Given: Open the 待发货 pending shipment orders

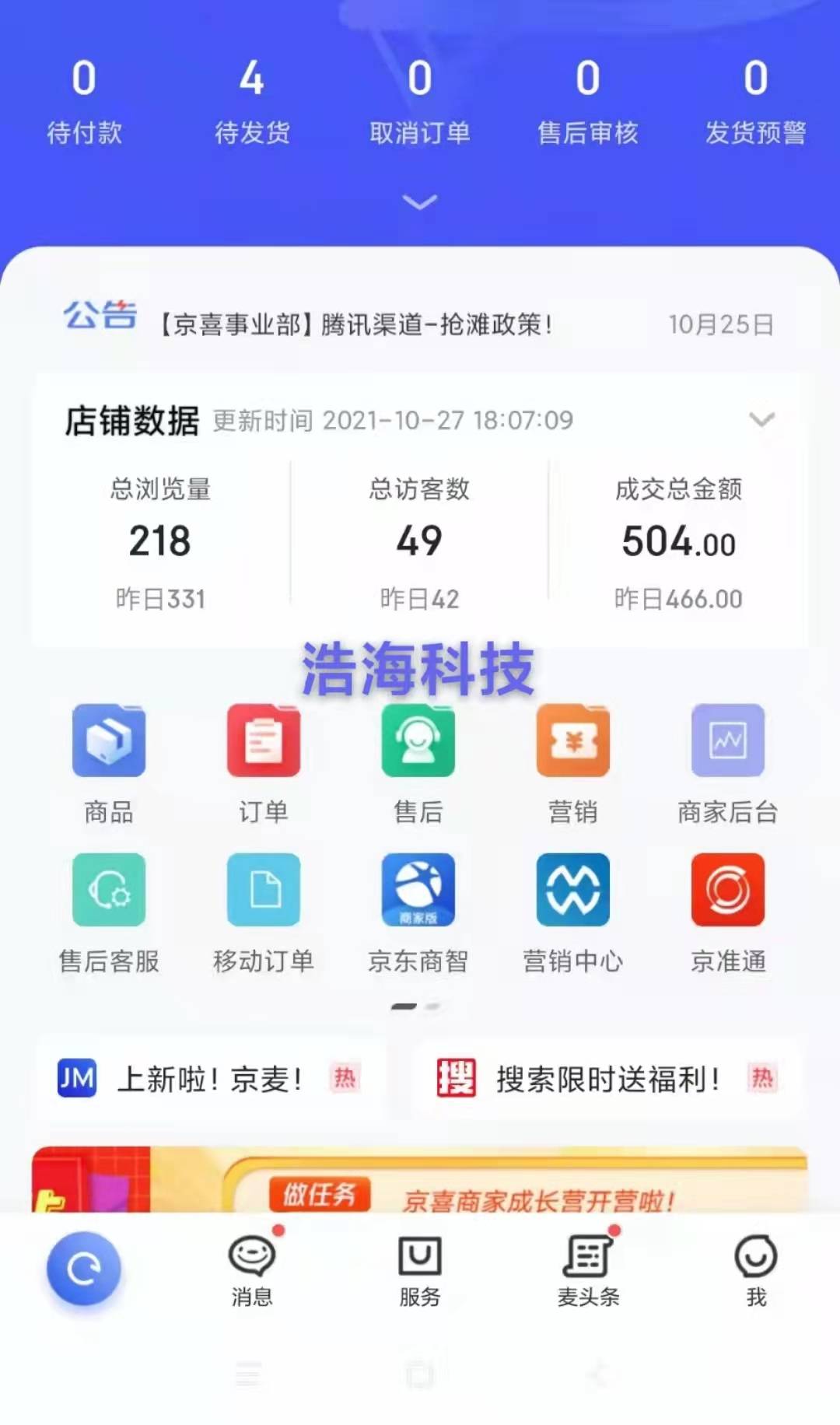Looking at the screenshot, I should tap(252, 101).
